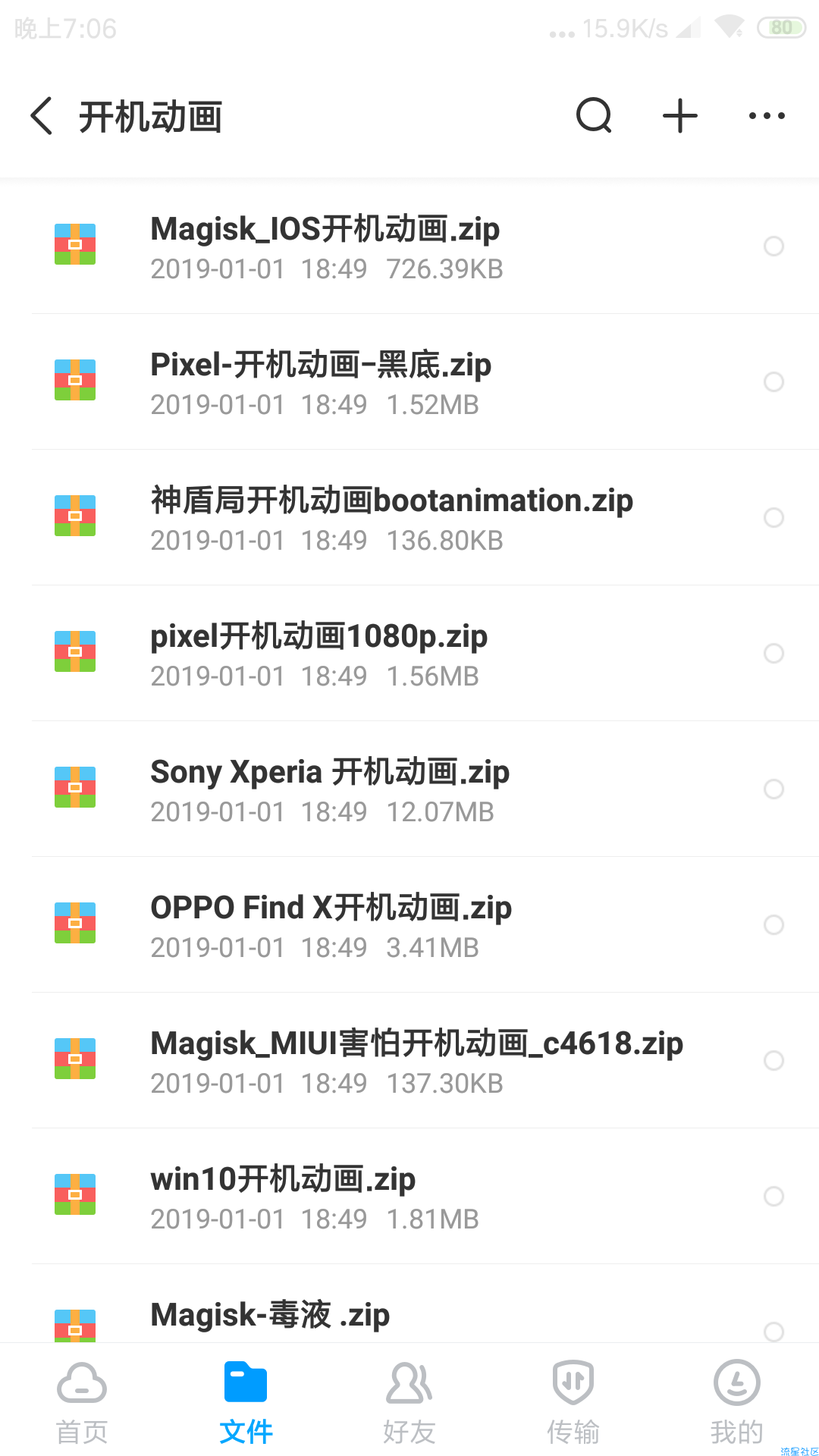
Task: Open OPPO Find X开机动画.zip
Action: tap(409, 925)
